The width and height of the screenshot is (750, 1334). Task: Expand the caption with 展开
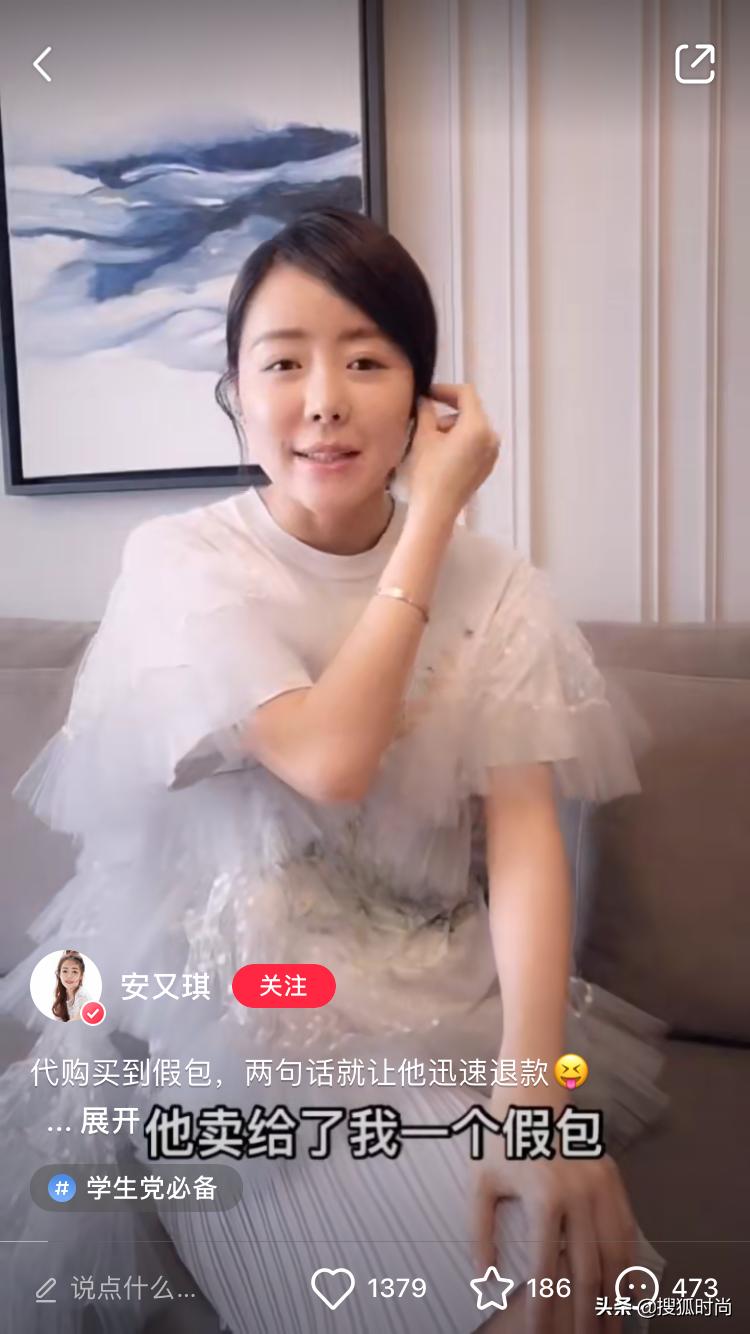[108, 1121]
